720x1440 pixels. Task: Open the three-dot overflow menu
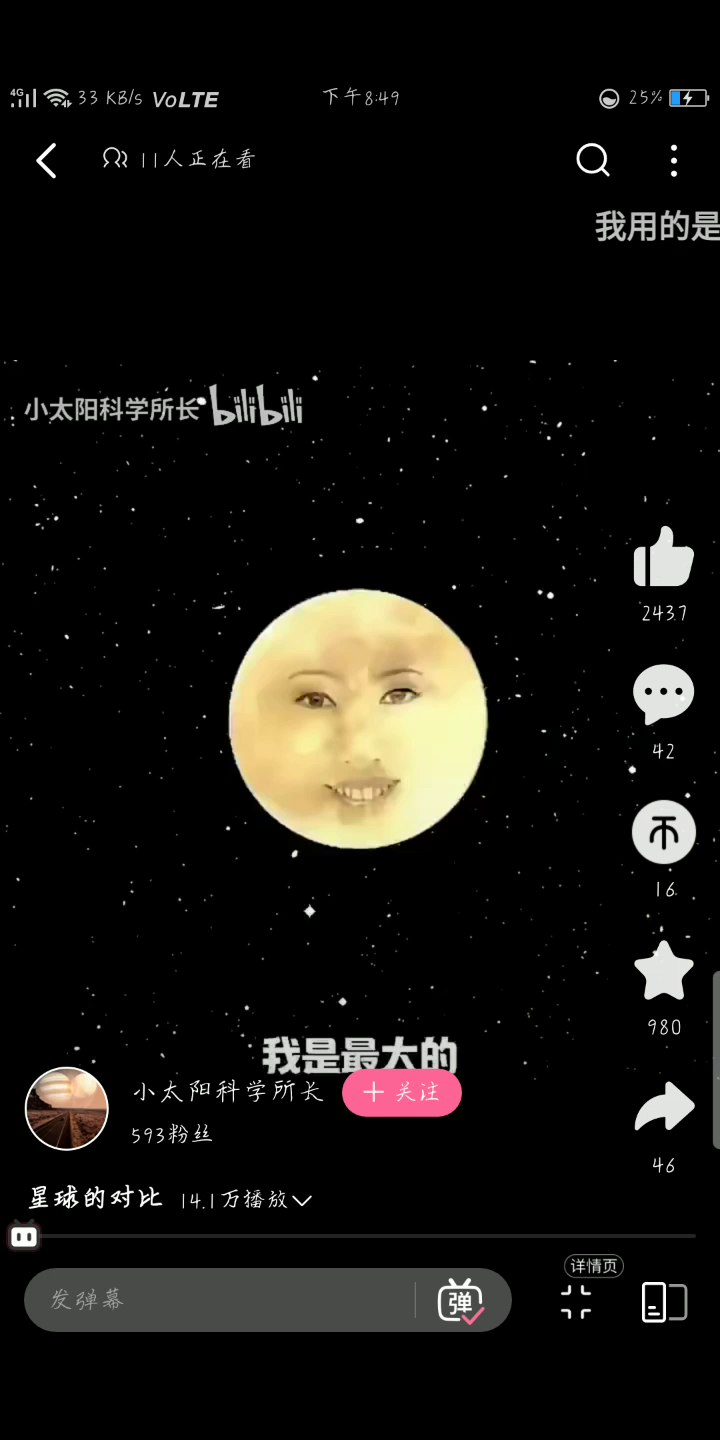pos(674,160)
